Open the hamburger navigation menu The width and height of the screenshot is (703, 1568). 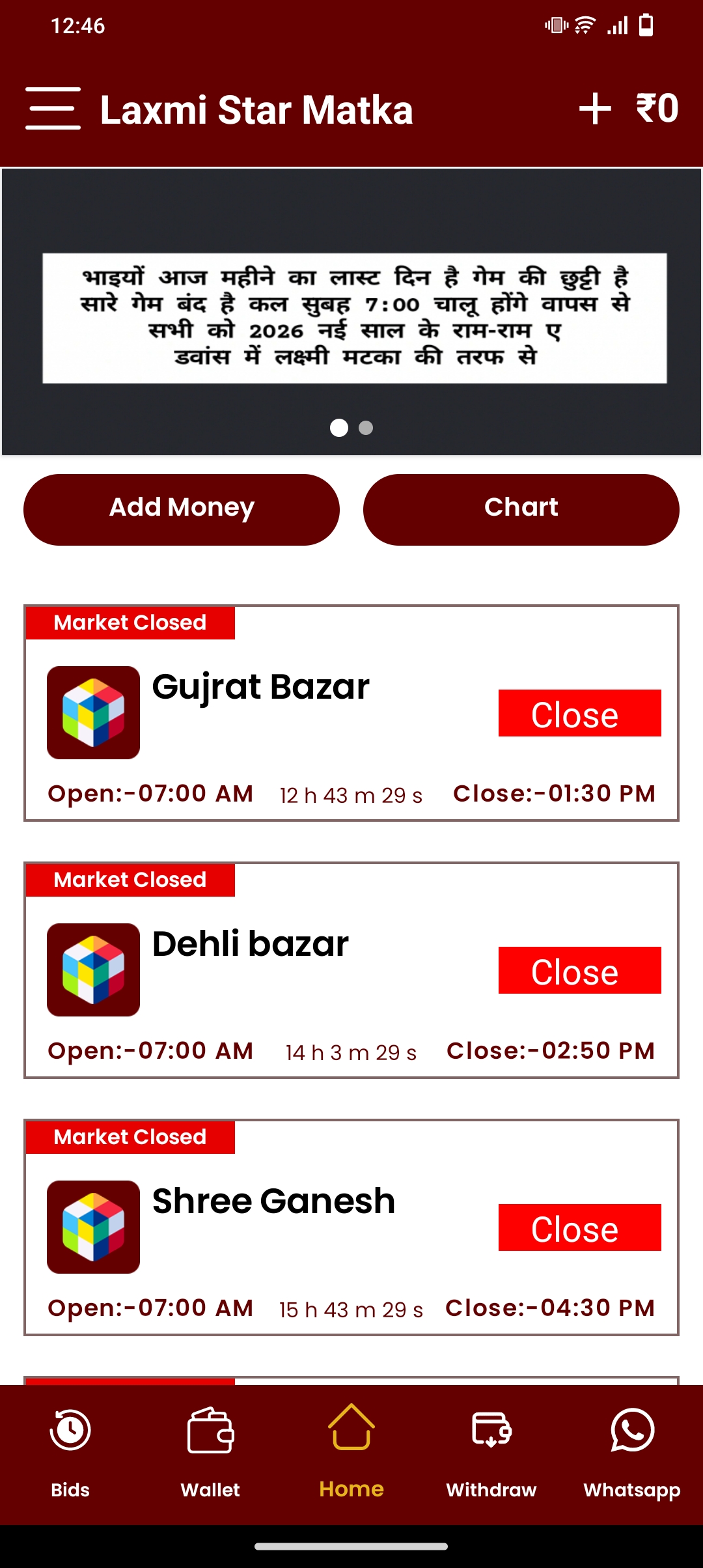pos(53,109)
